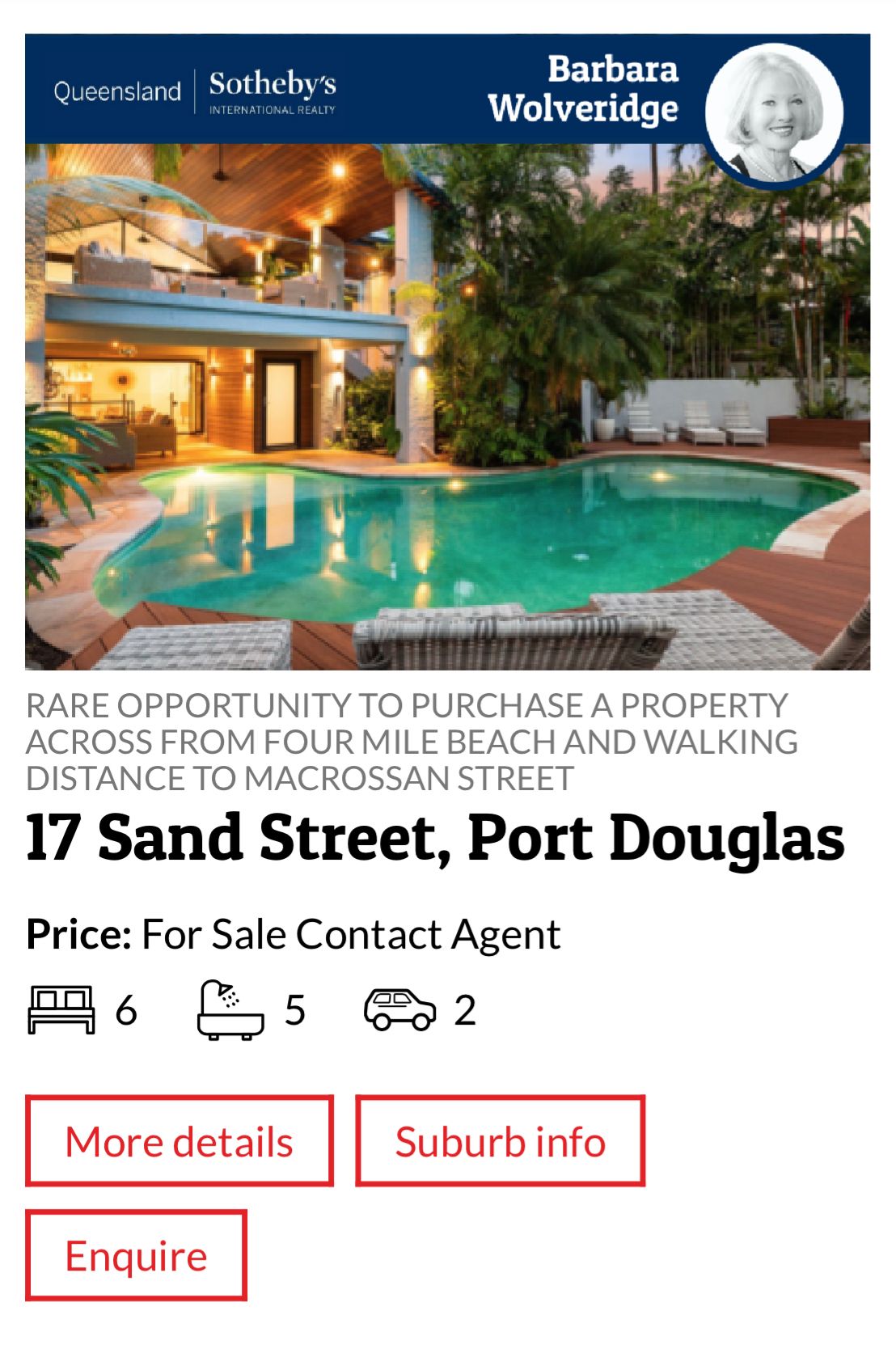Tap Enquire about this property
Viewport: 896px width, 1349px height.
[x=136, y=1255]
